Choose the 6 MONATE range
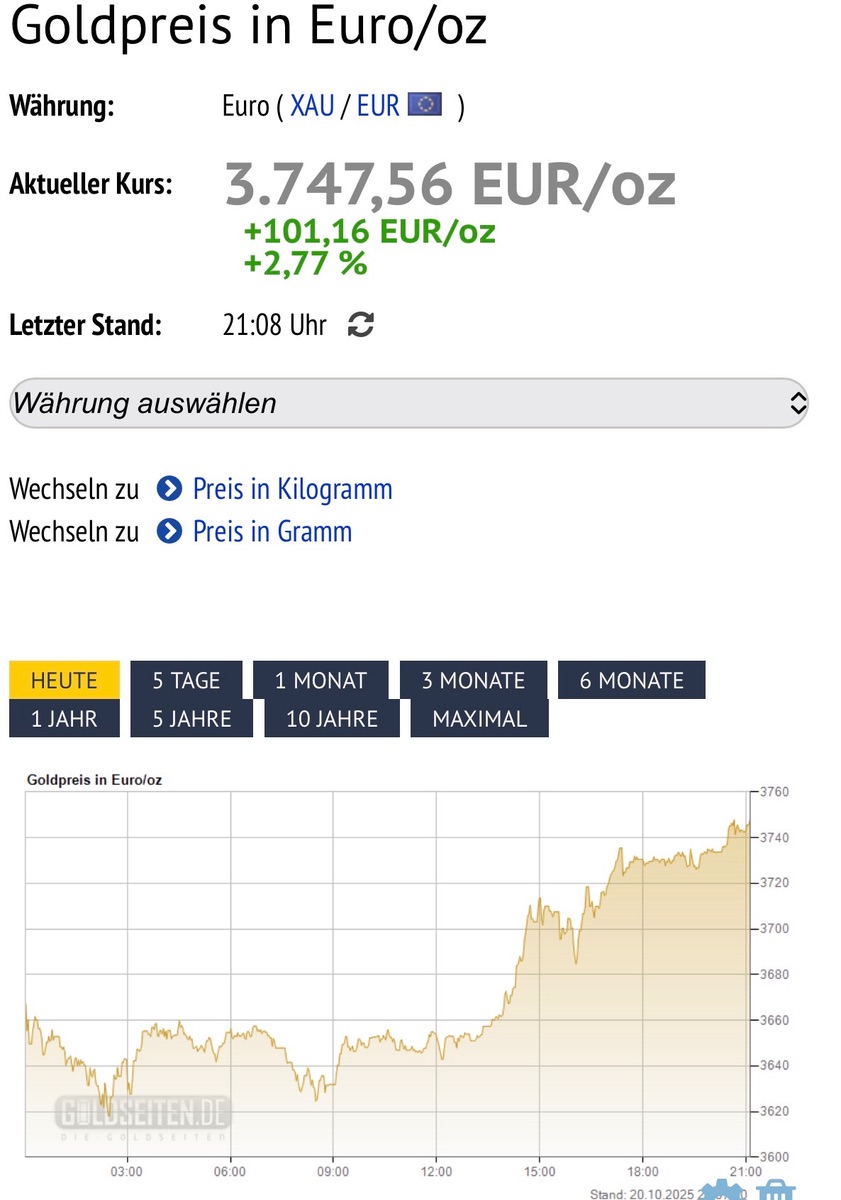The height and width of the screenshot is (1200, 841). point(631,681)
